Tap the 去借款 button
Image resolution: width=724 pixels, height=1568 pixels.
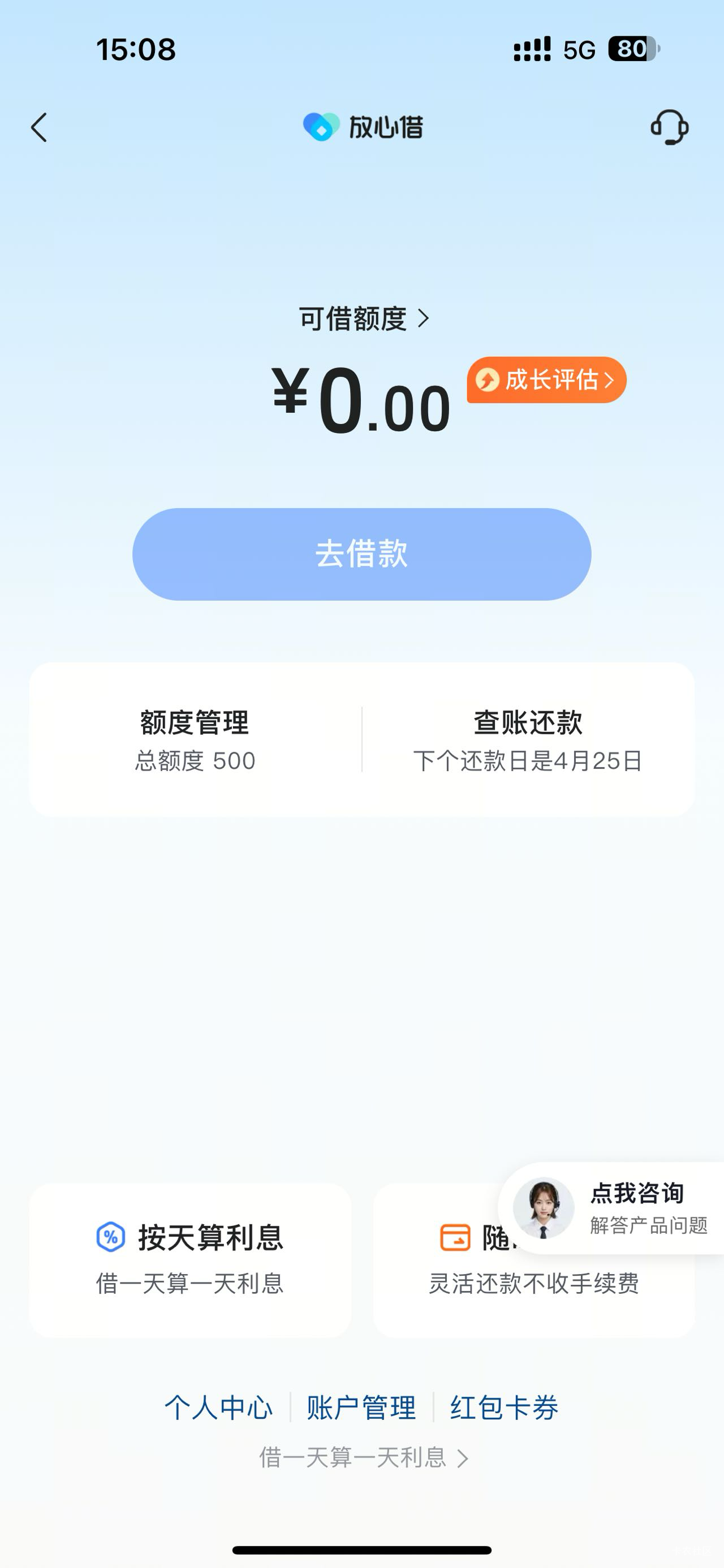361,554
